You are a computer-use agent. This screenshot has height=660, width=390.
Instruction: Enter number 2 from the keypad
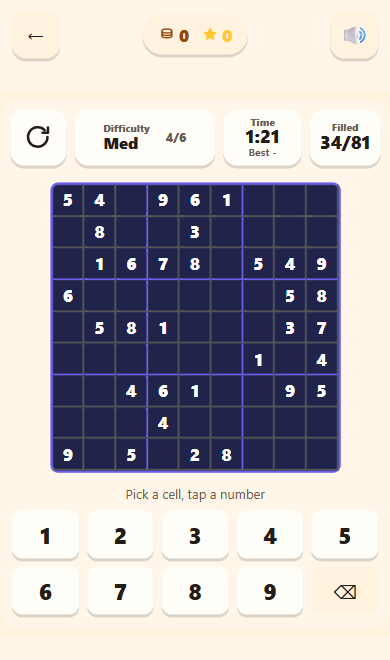[x=120, y=535]
